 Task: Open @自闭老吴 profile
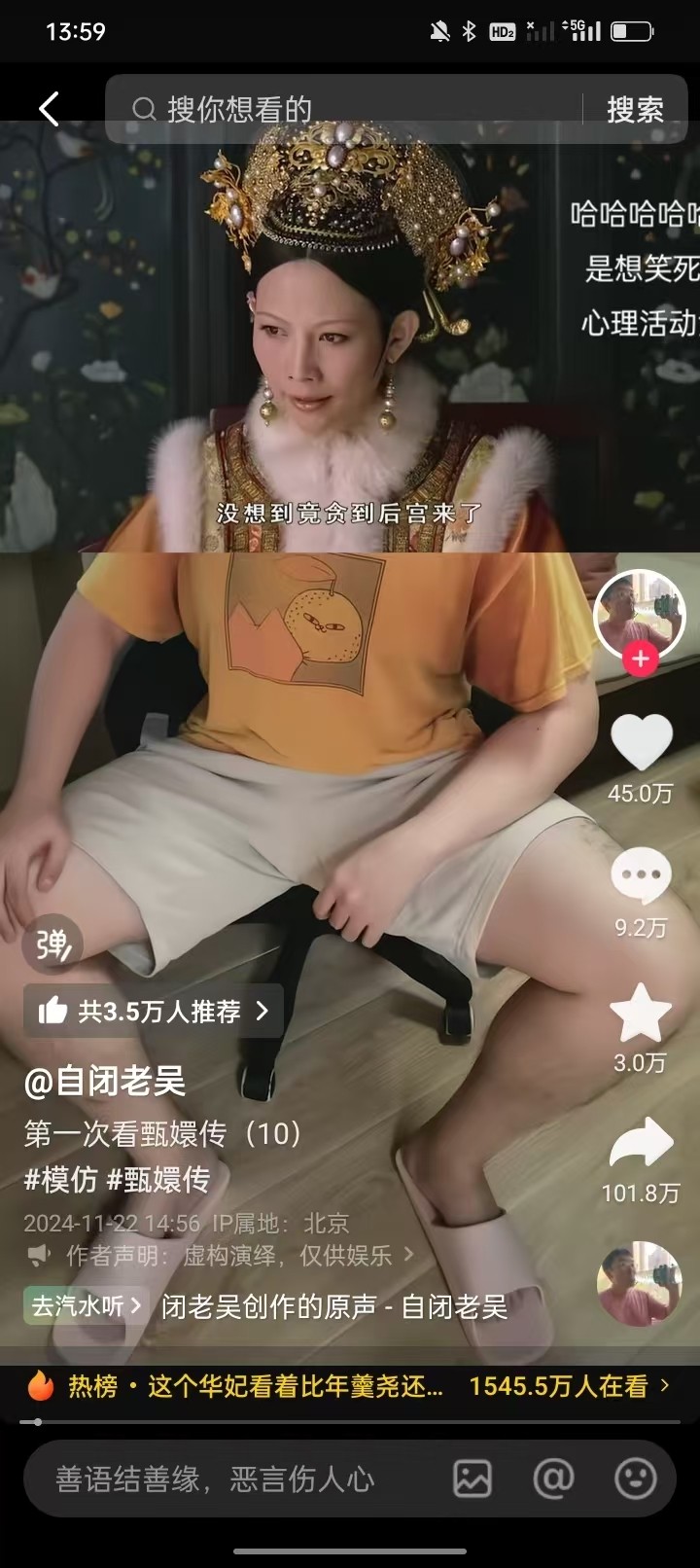coord(105,1081)
